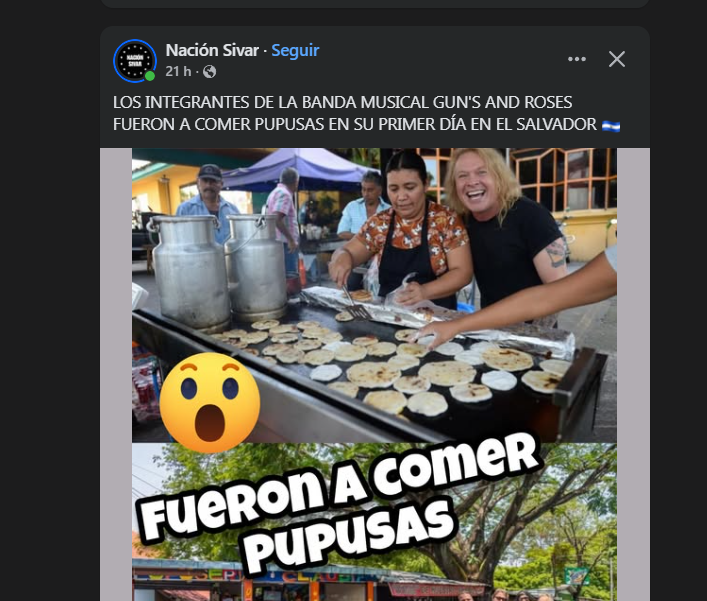Dismiss the Nación Sivar post

point(617,59)
